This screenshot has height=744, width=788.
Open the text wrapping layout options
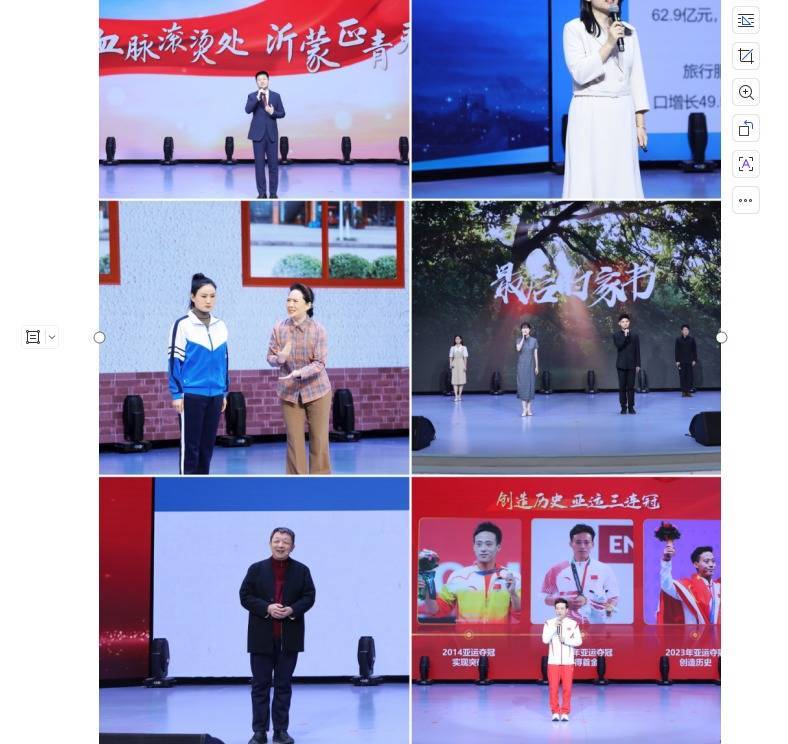pos(746,20)
